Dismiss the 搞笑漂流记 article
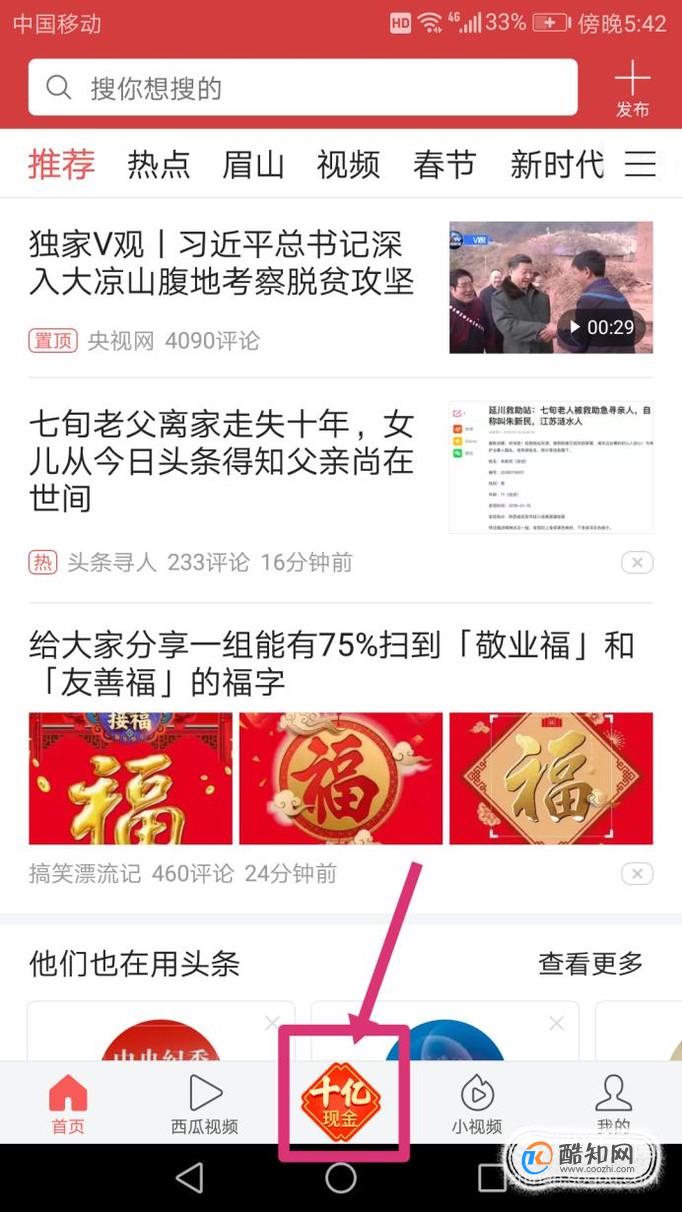682x1212 pixels. coord(637,874)
